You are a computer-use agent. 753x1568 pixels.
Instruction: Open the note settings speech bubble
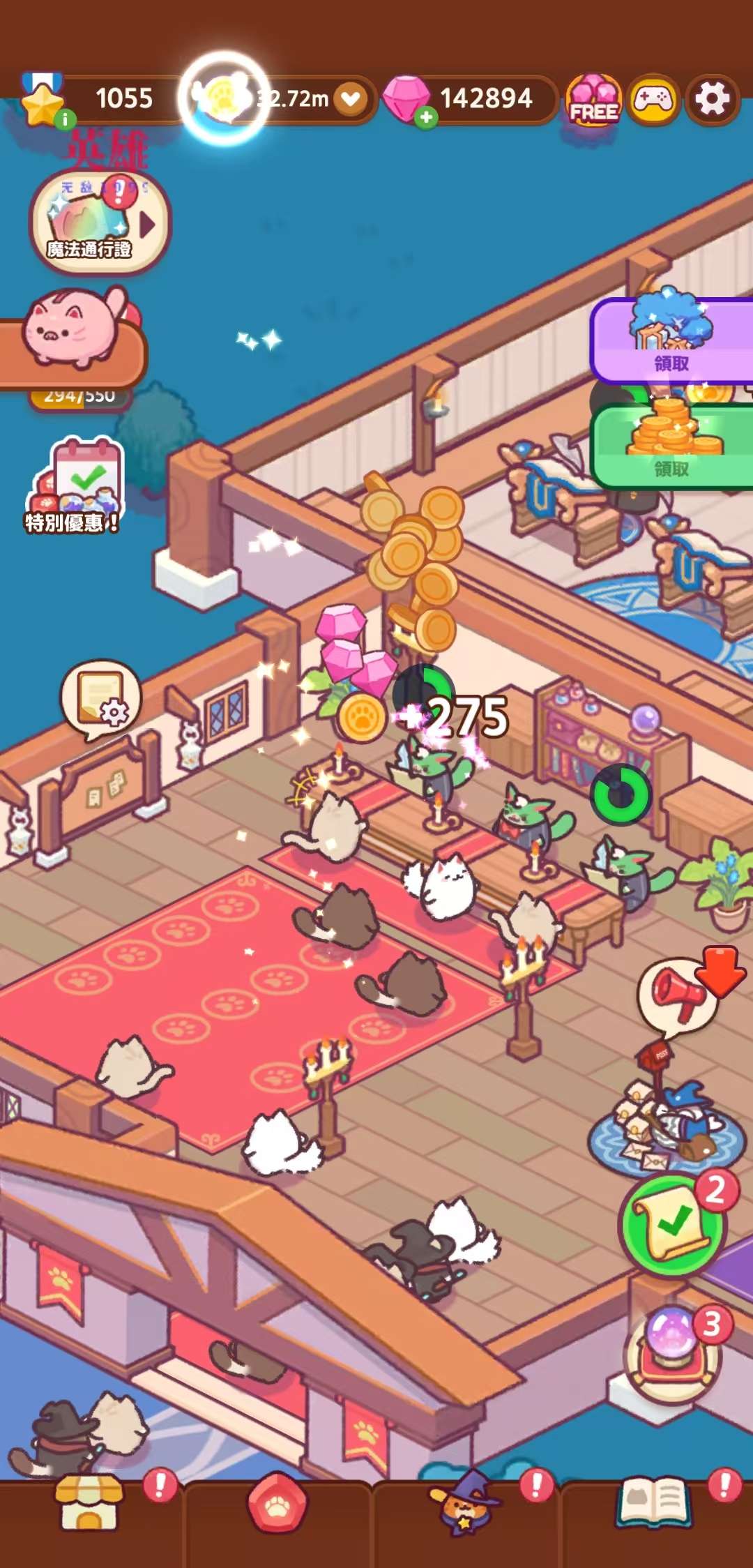click(101, 699)
